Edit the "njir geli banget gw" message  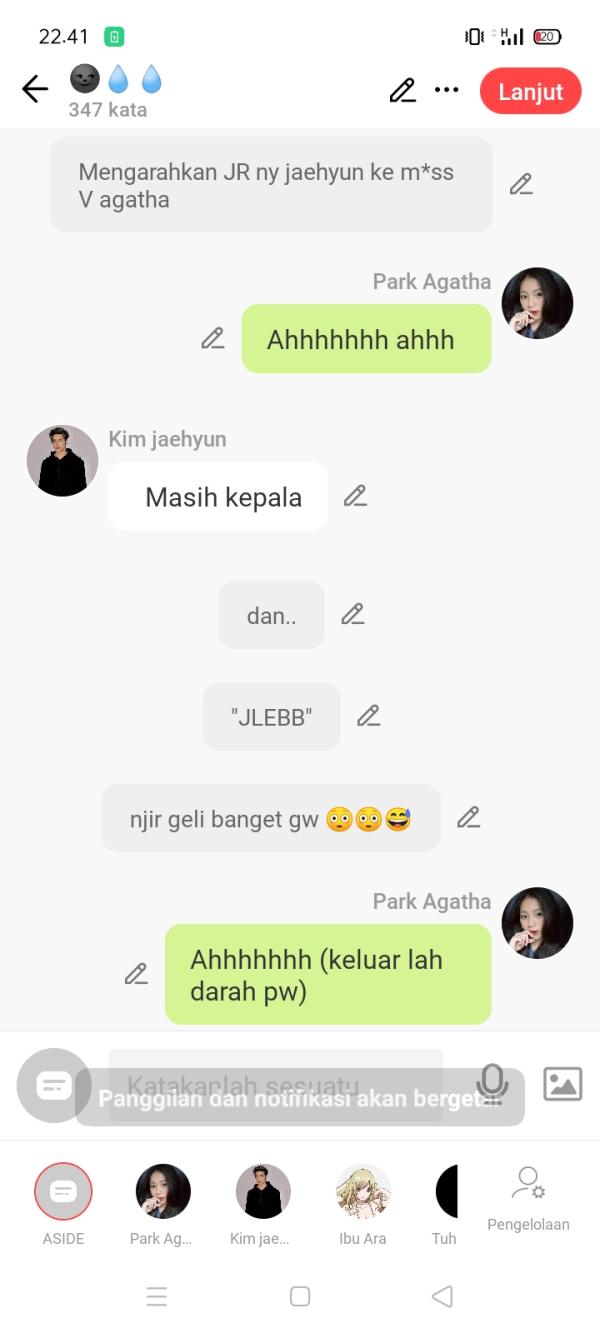(468, 818)
